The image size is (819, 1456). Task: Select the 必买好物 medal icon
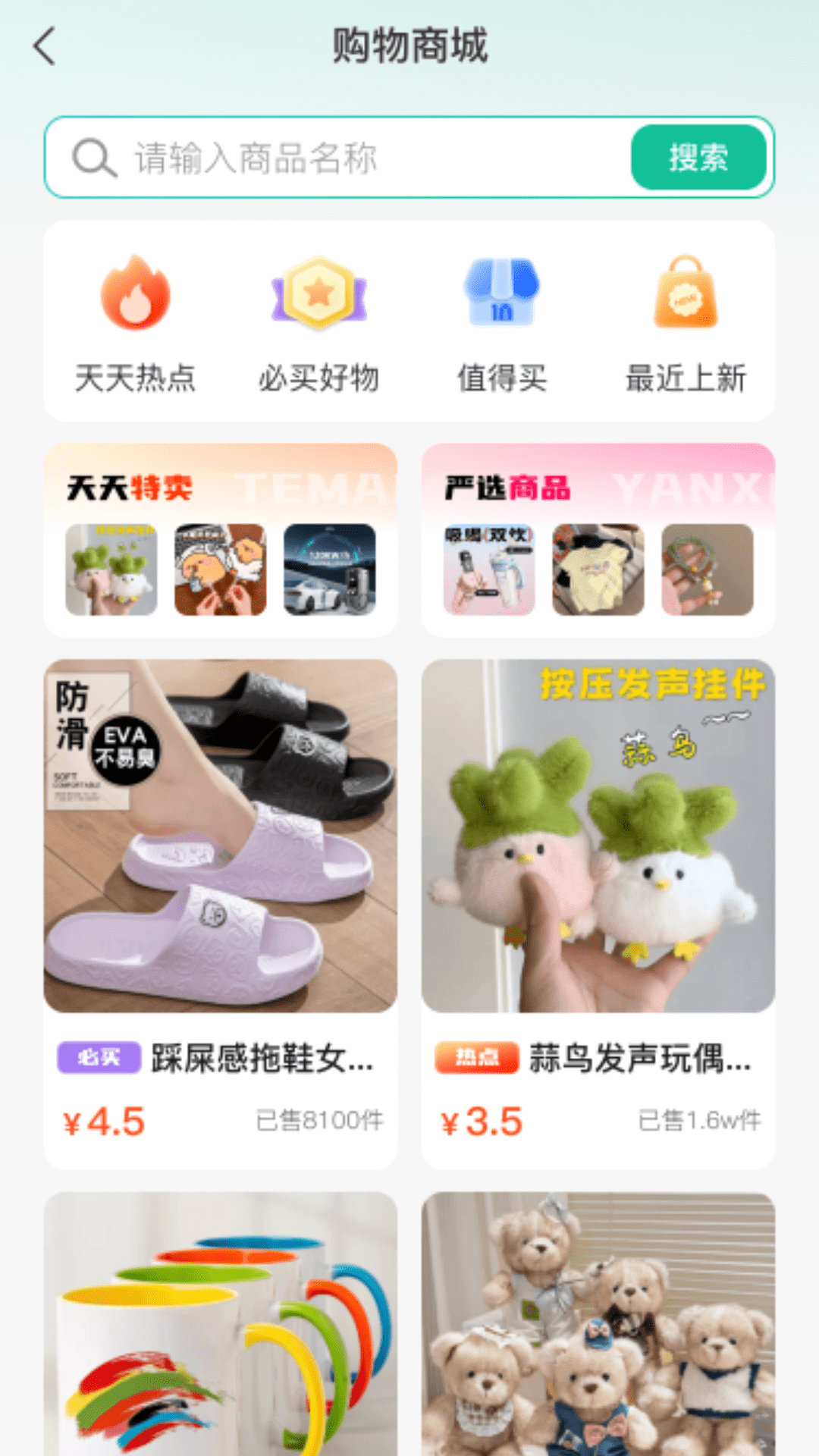point(318,296)
